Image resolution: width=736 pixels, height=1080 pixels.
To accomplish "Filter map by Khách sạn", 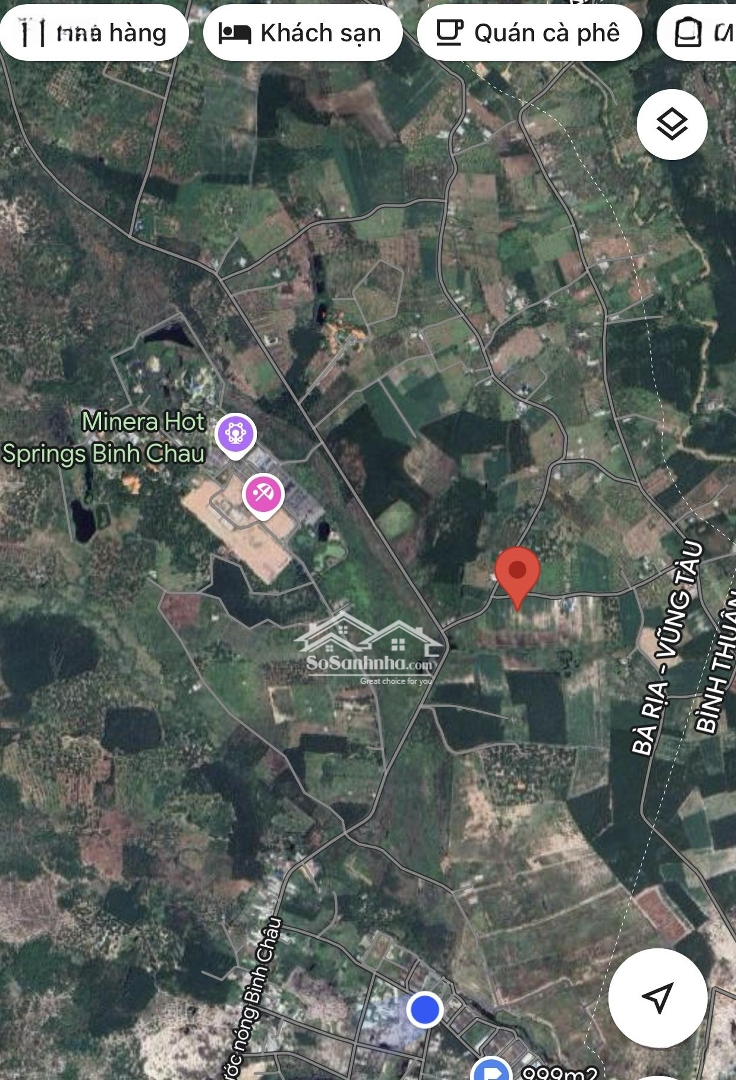I will coord(302,33).
